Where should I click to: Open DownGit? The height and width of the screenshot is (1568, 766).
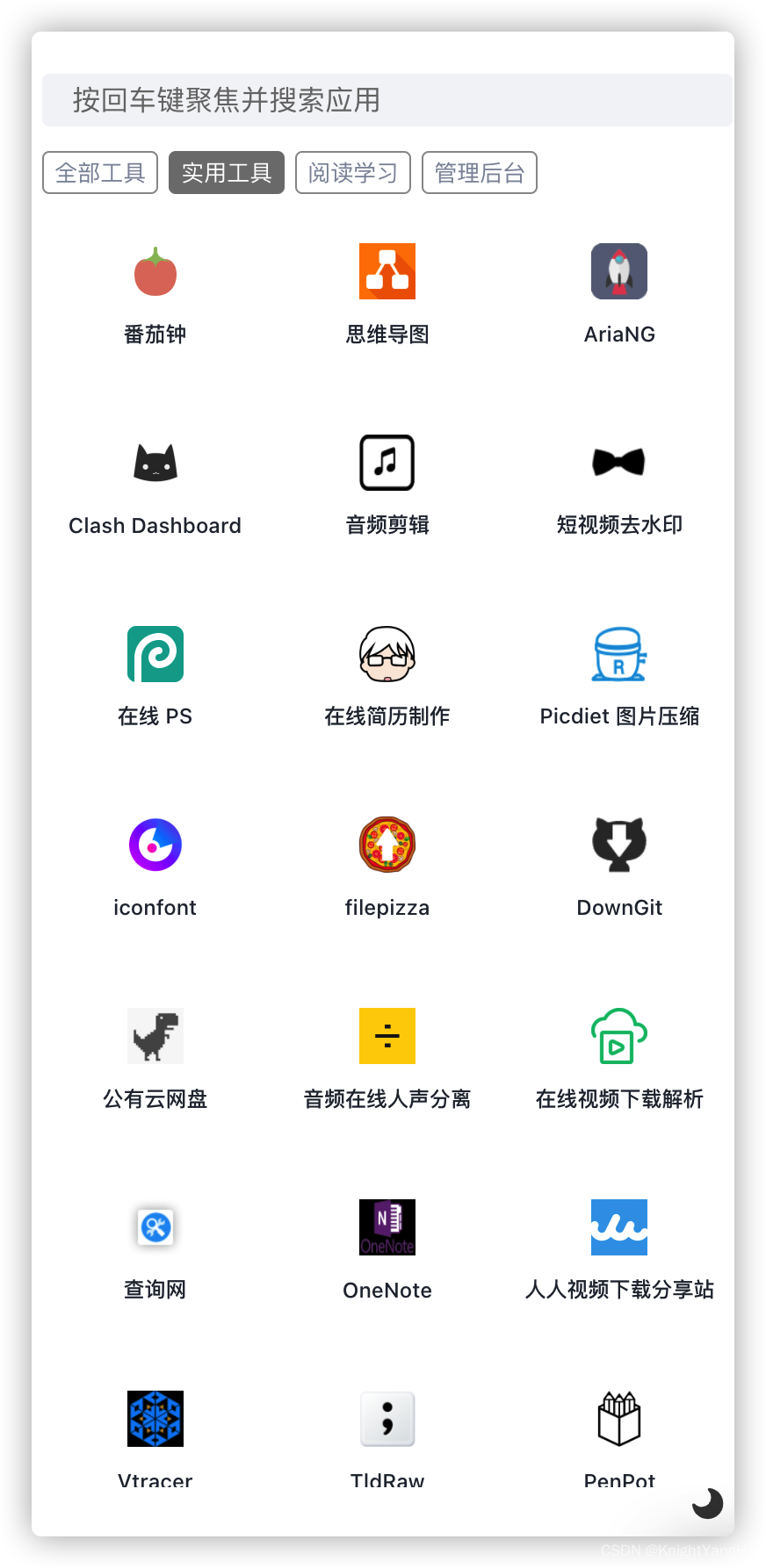pyautogui.click(x=619, y=845)
